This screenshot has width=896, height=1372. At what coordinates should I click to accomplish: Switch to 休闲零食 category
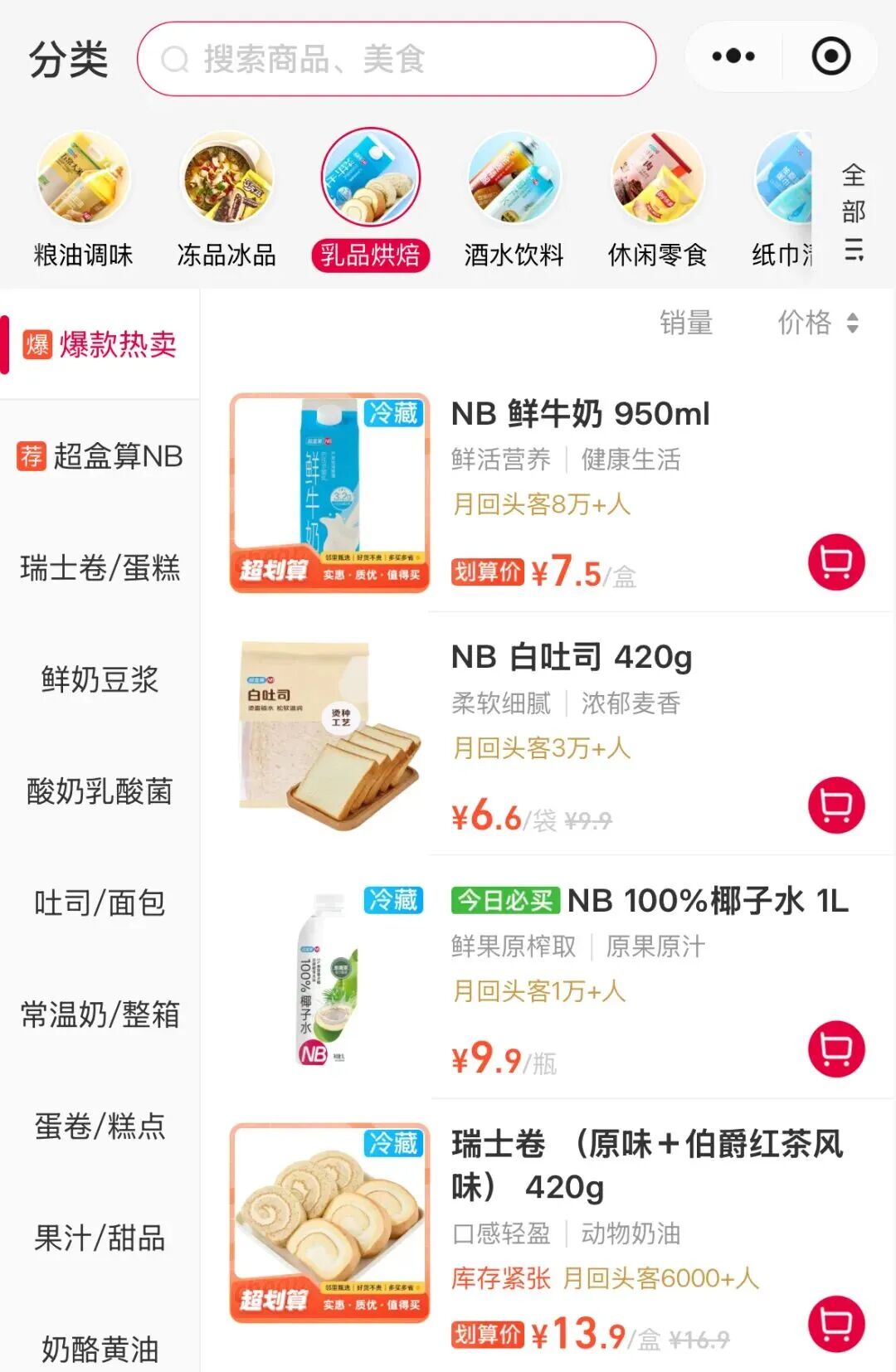pos(657,199)
